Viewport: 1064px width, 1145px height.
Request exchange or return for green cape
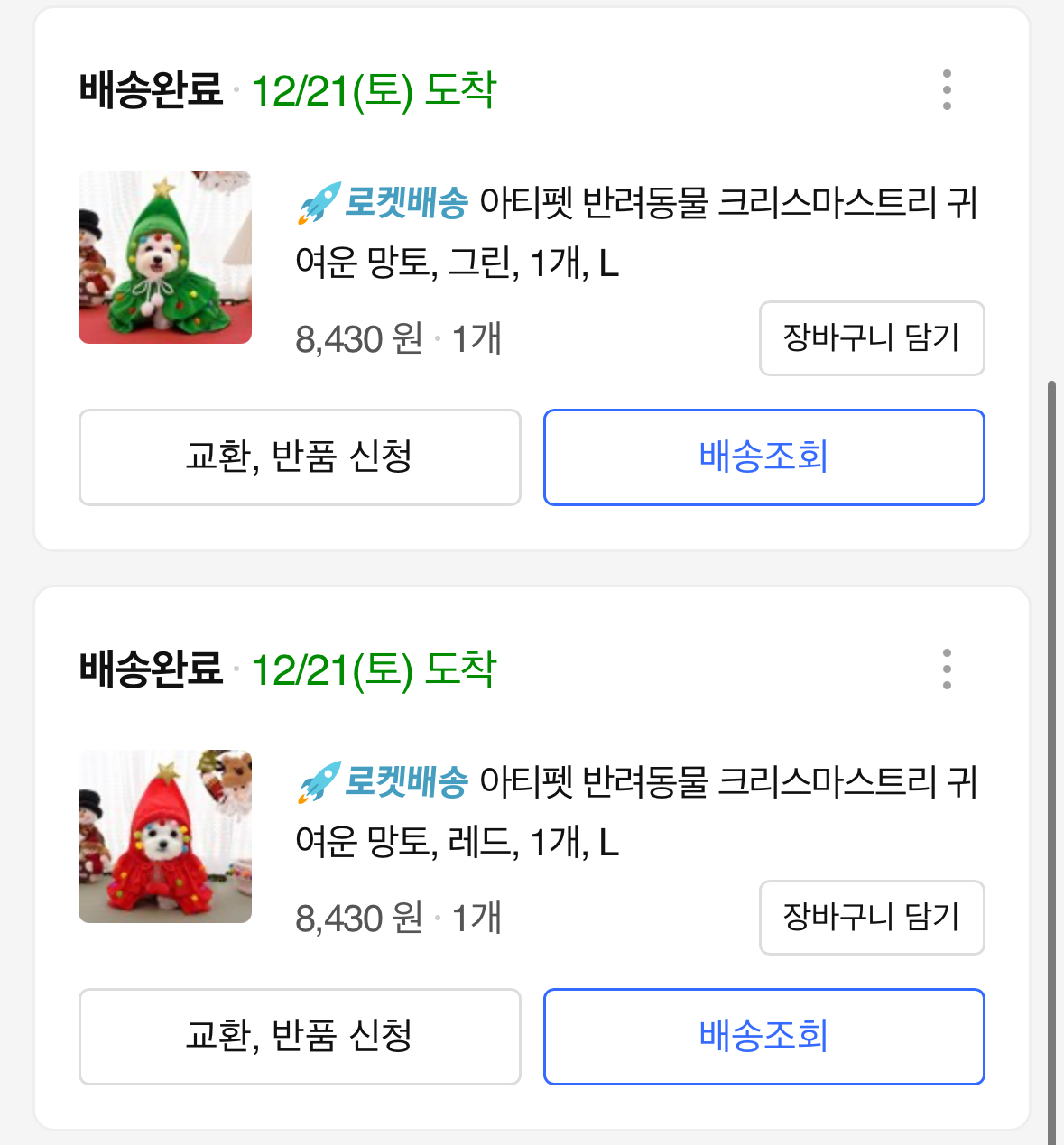coord(300,457)
